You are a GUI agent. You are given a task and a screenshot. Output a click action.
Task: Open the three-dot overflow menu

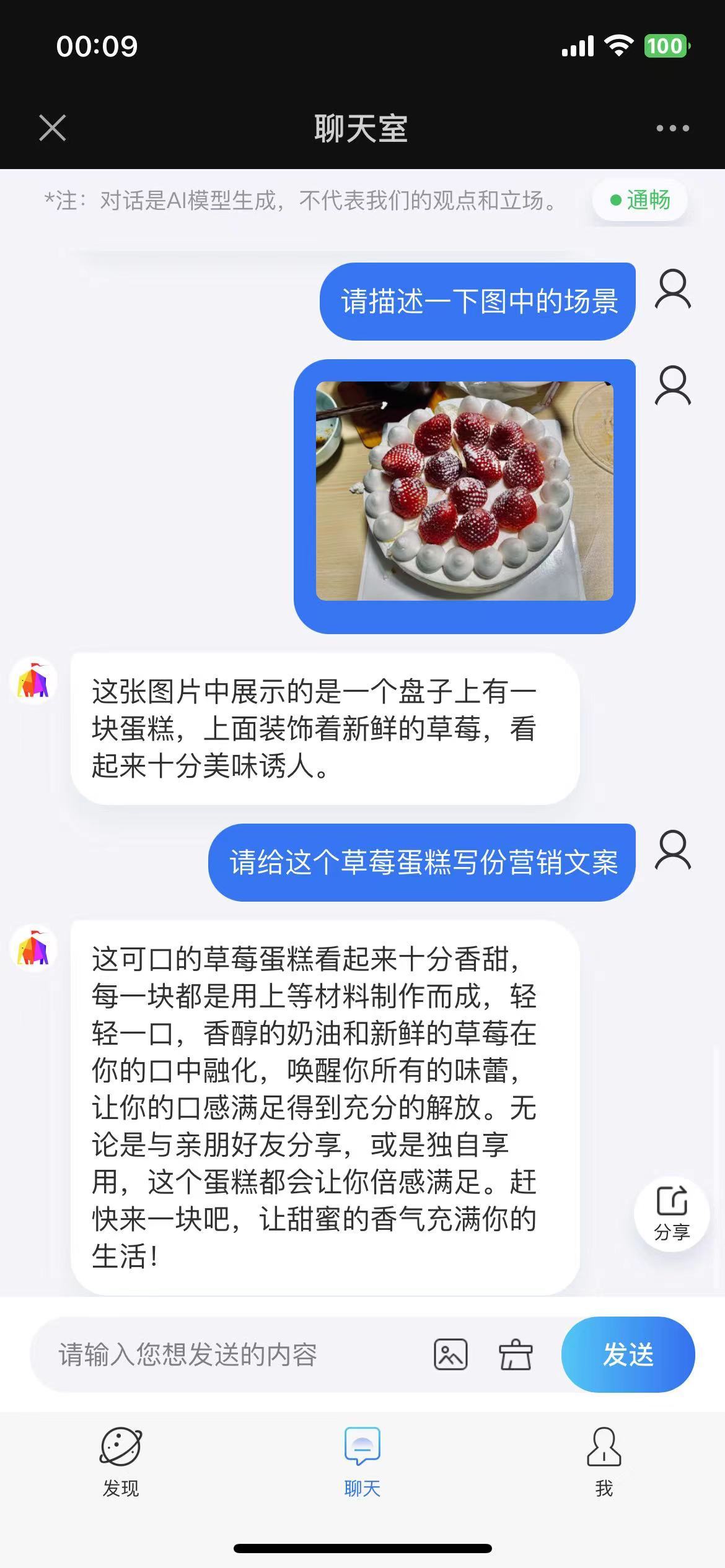(672, 128)
